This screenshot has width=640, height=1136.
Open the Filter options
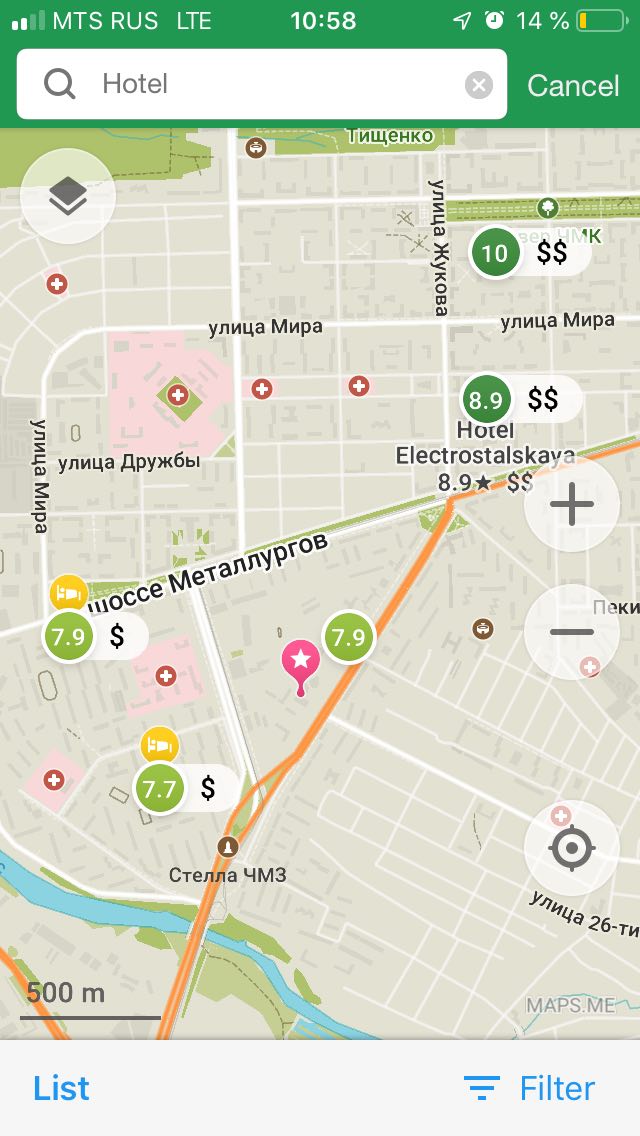pos(530,1088)
